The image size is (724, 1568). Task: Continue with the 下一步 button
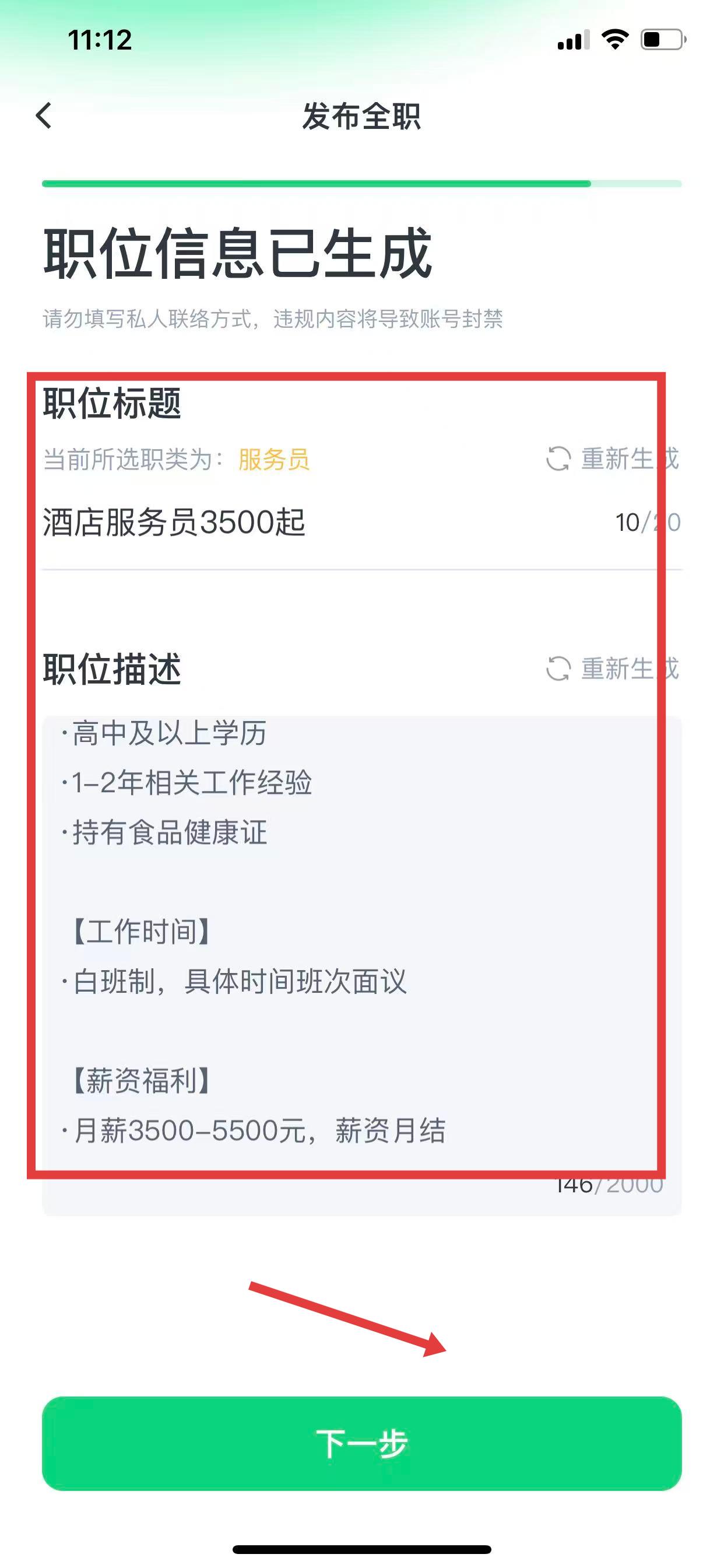pos(361,1443)
